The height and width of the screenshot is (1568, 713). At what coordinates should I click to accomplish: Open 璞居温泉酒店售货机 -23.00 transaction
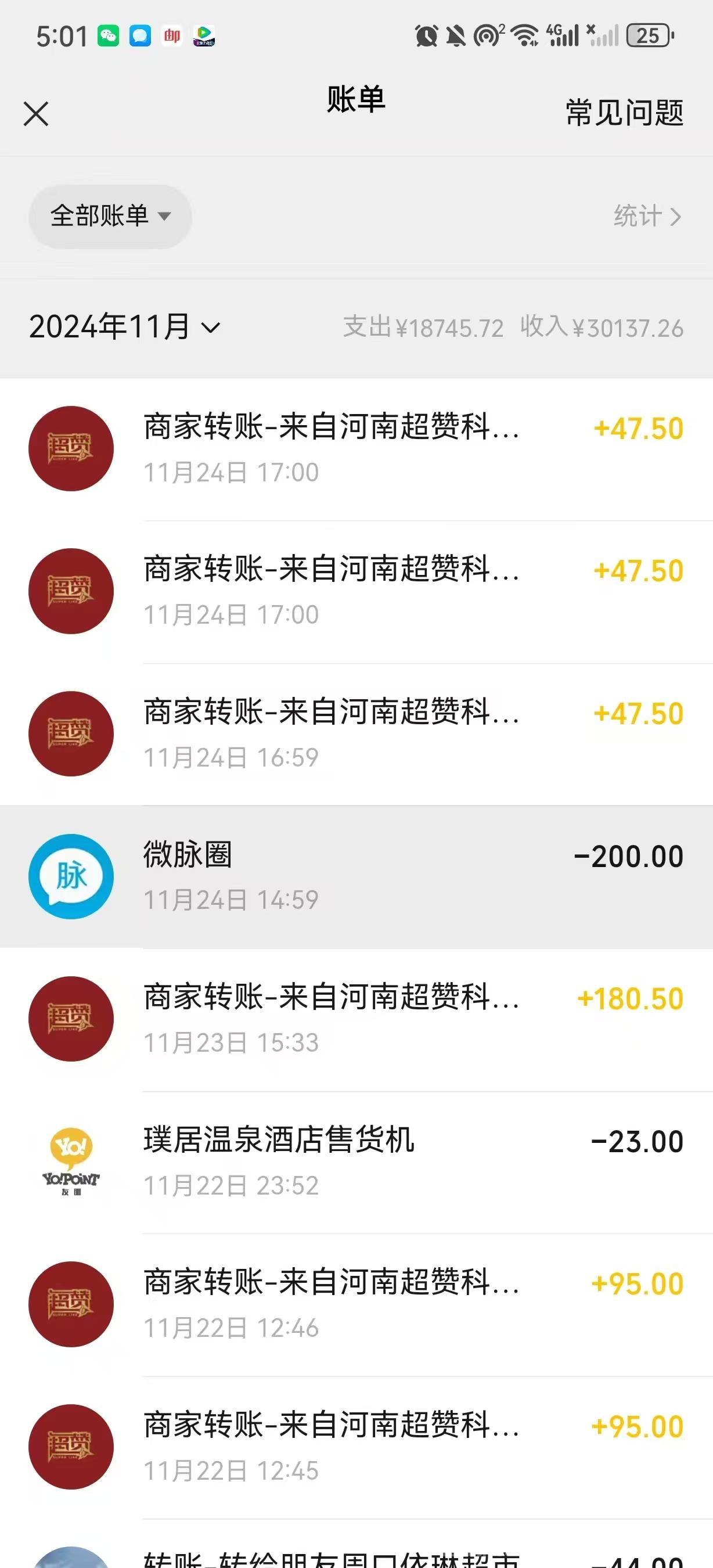(356, 1162)
